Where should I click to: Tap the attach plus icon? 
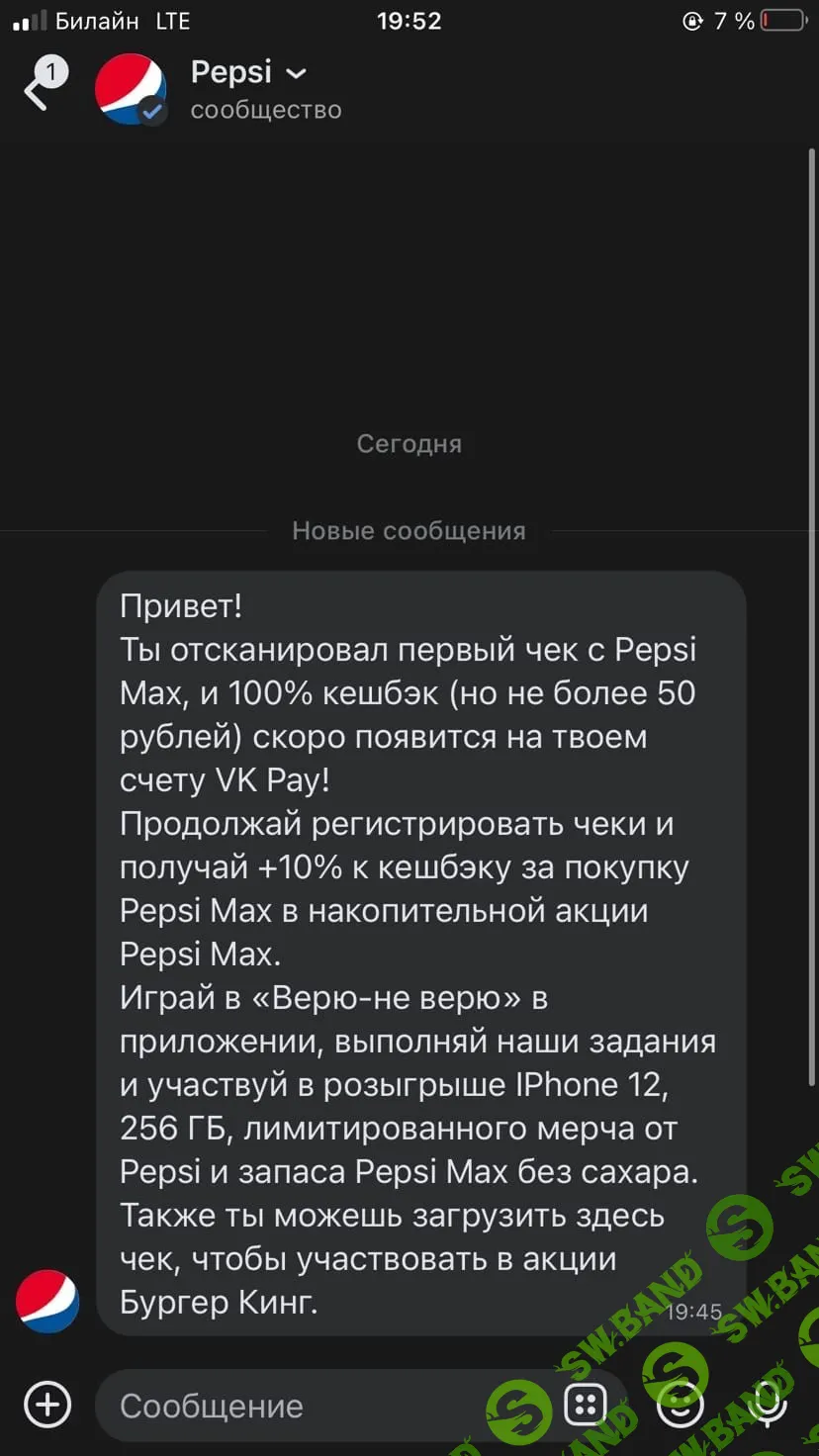point(47,1405)
